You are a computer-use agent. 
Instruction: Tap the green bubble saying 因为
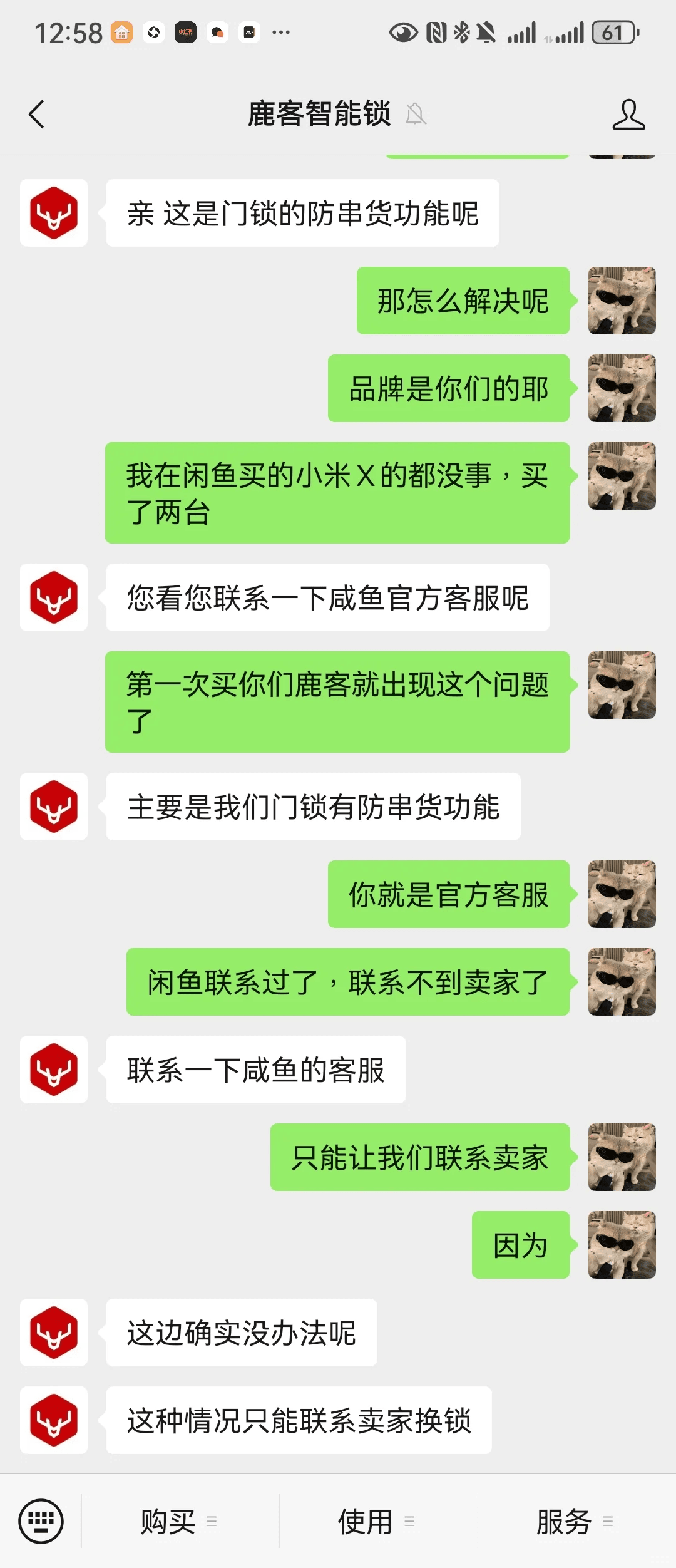tap(520, 1246)
